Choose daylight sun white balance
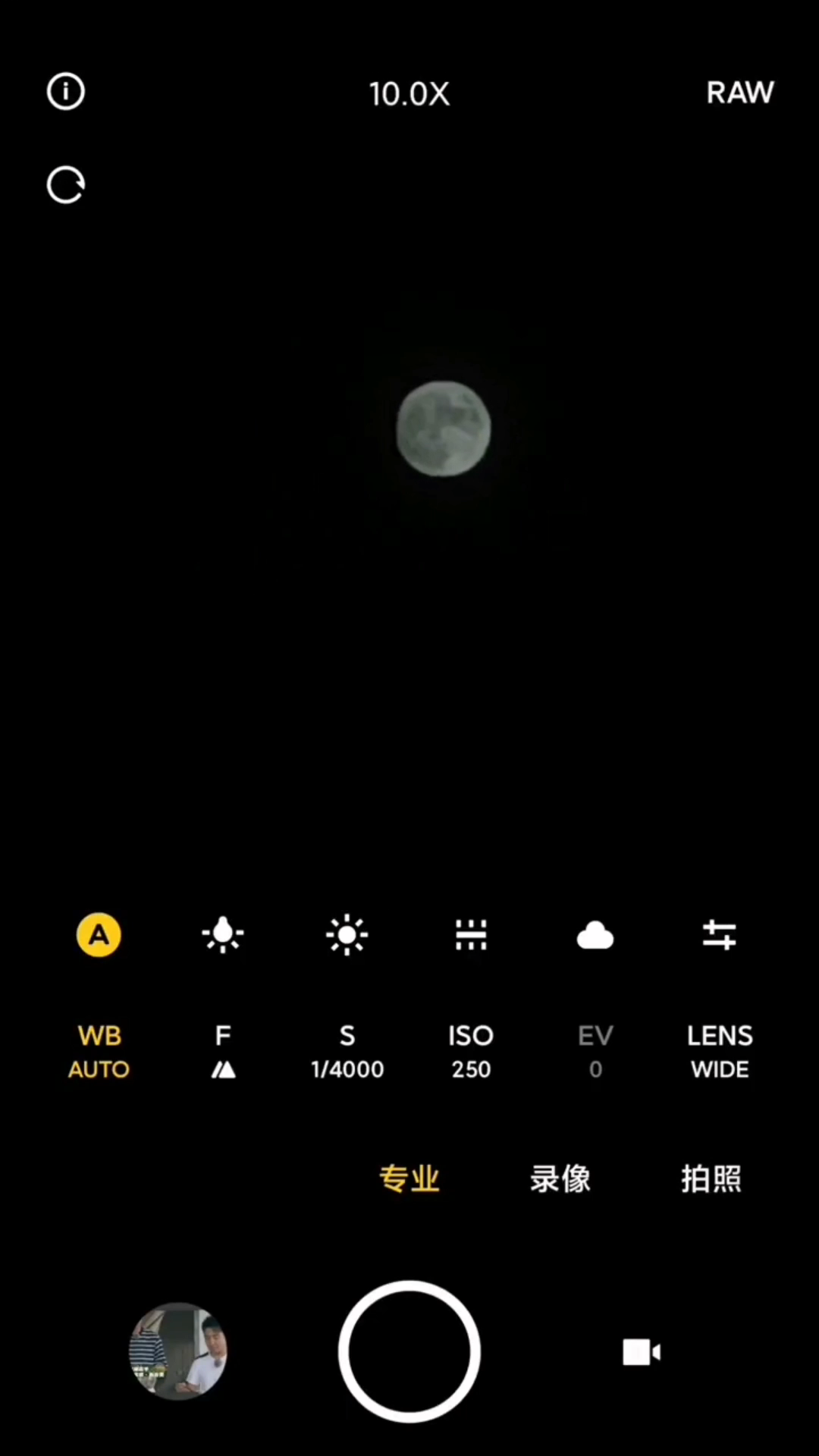The width and height of the screenshot is (819, 1456). [x=347, y=935]
